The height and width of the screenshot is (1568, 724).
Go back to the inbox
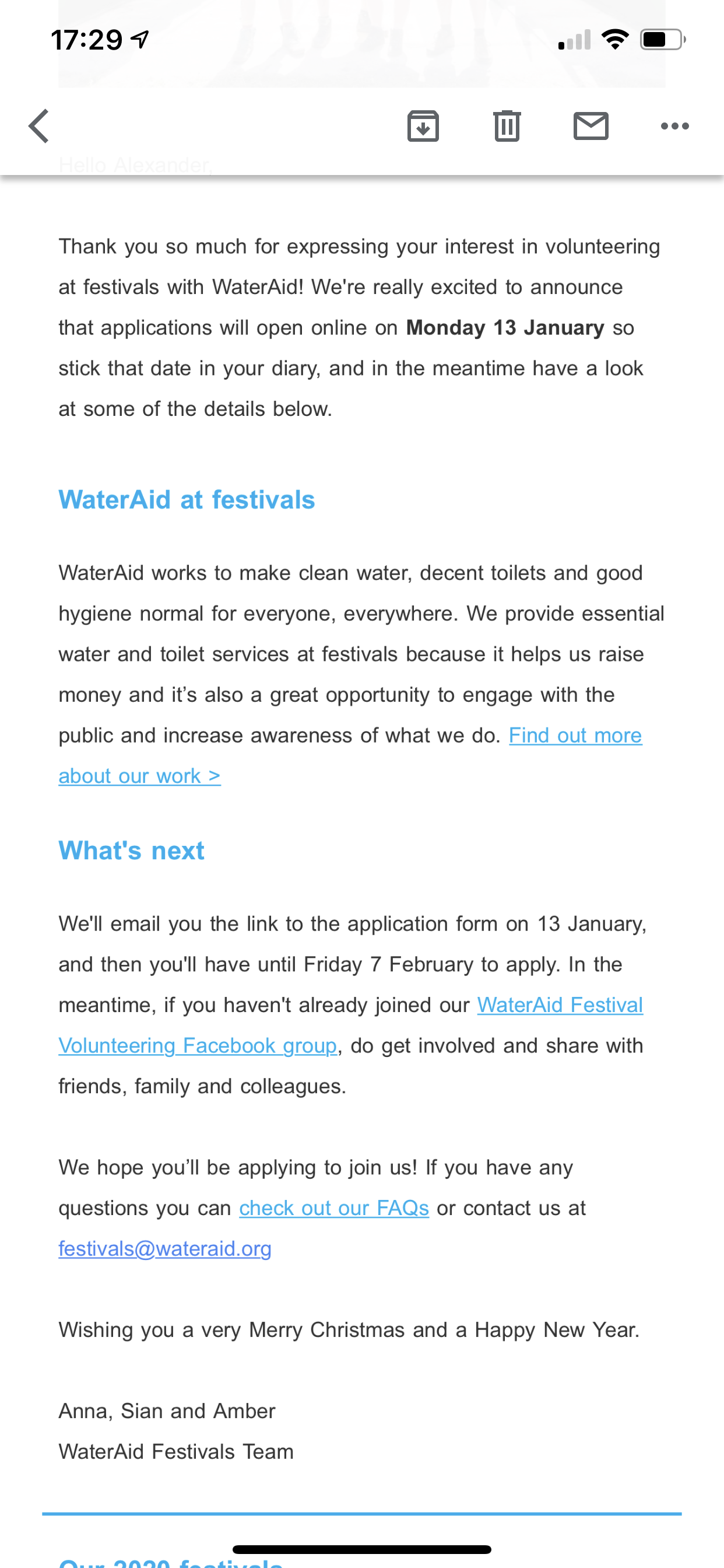[x=39, y=127]
